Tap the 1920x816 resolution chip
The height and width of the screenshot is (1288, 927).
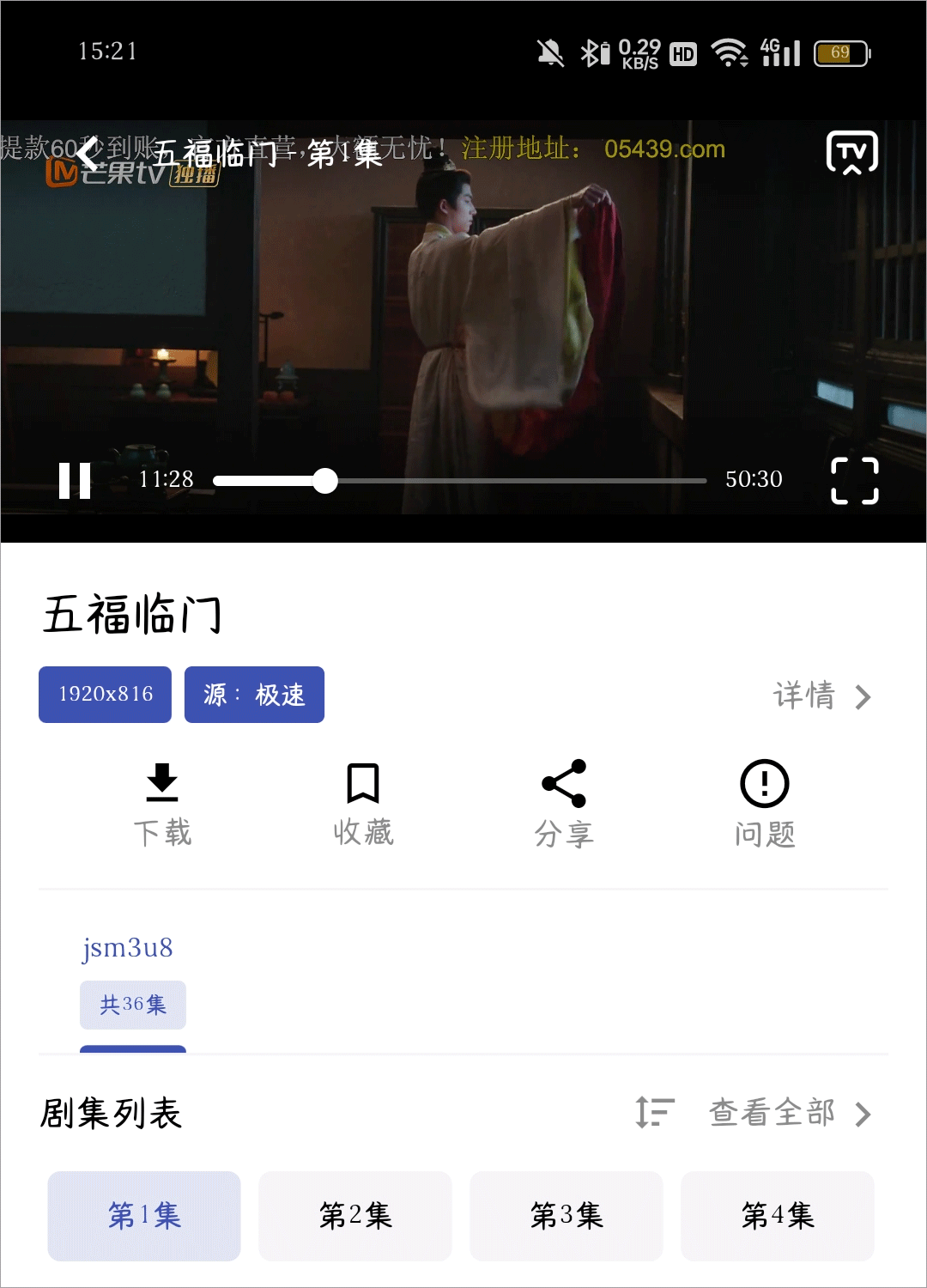point(105,695)
